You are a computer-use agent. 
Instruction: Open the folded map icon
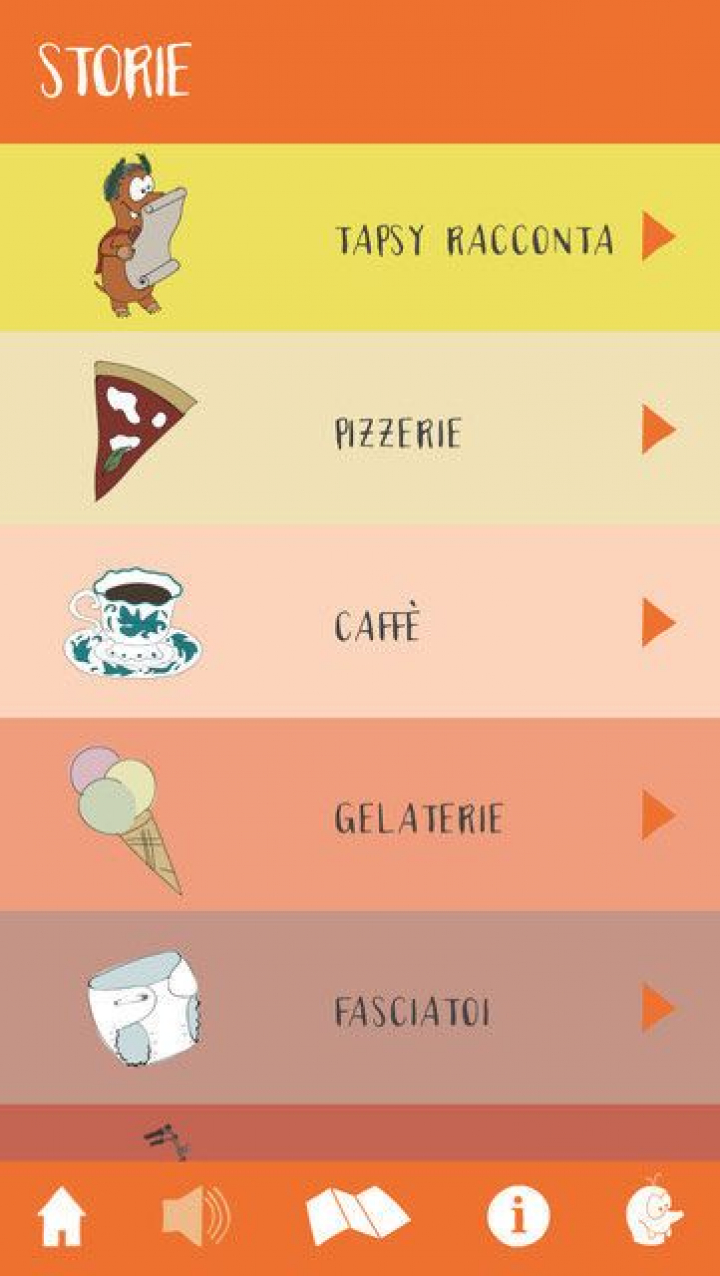357,1216
